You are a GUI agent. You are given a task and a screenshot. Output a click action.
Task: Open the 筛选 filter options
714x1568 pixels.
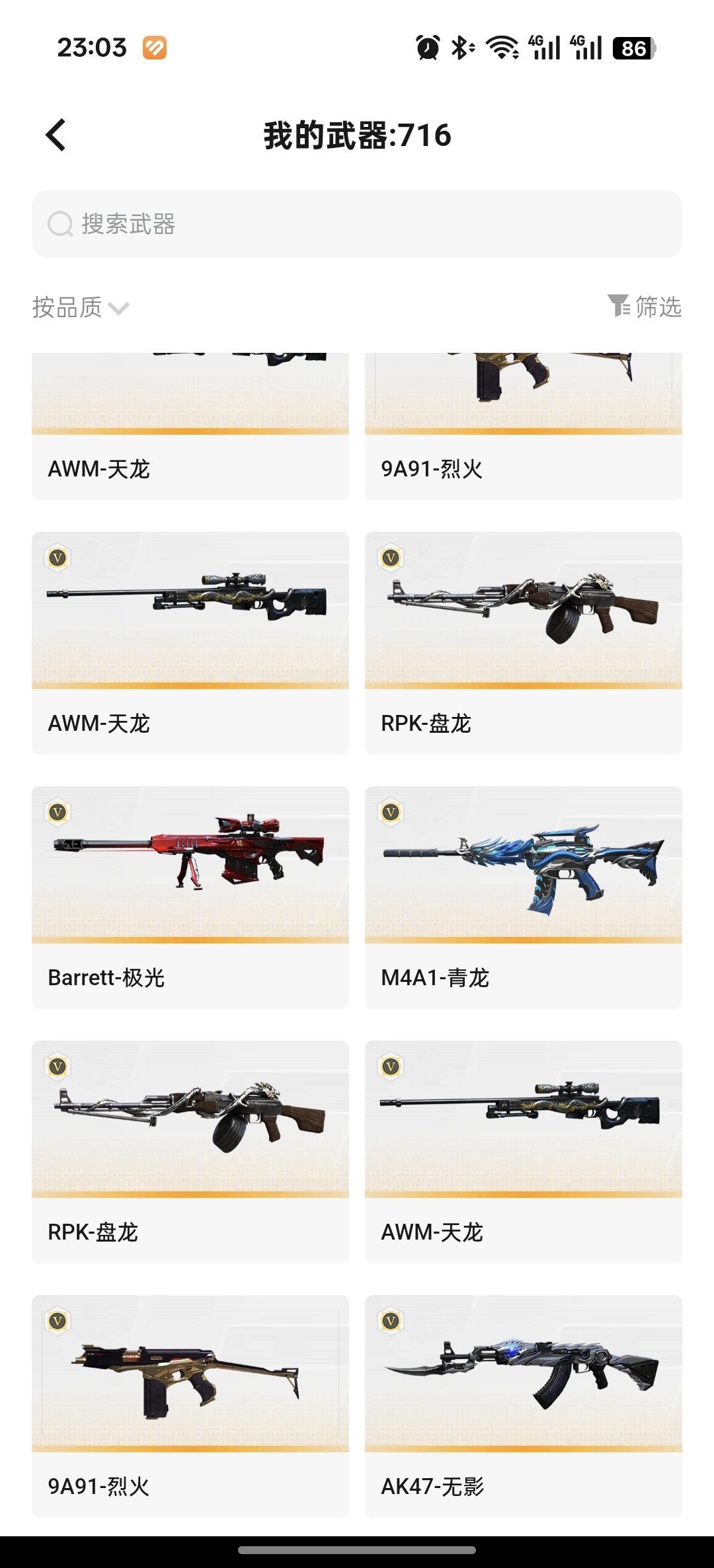[x=645, y=307]
